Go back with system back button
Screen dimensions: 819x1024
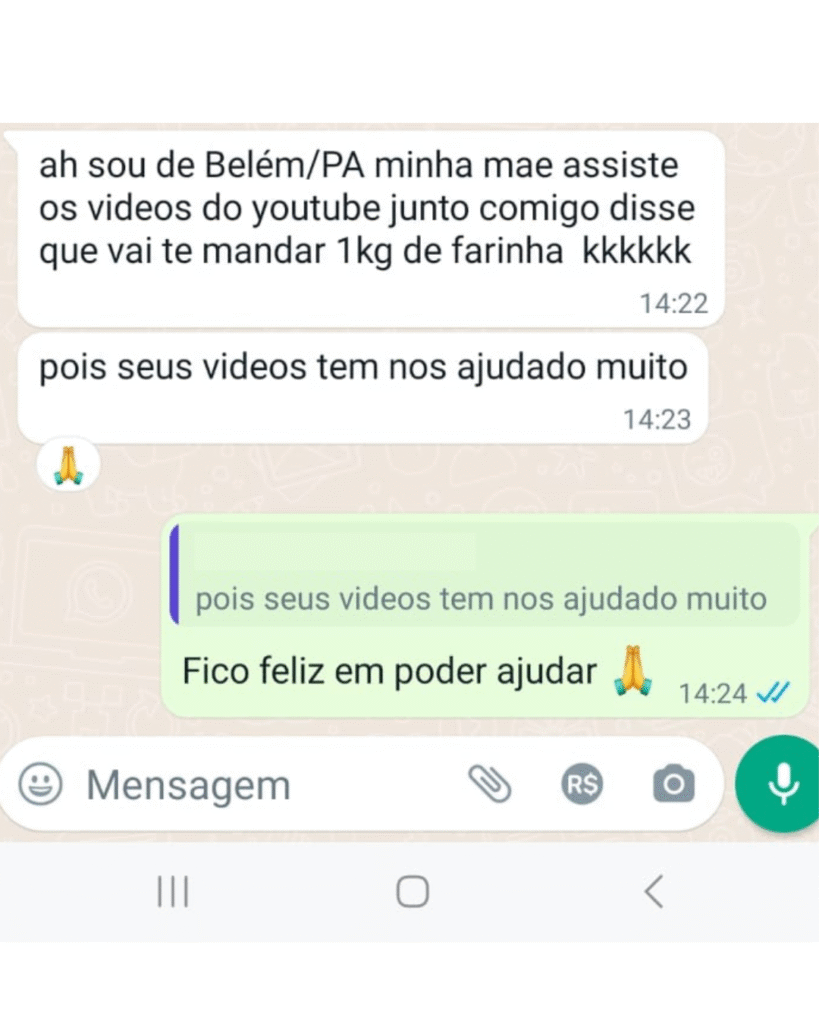click(654, 891)
